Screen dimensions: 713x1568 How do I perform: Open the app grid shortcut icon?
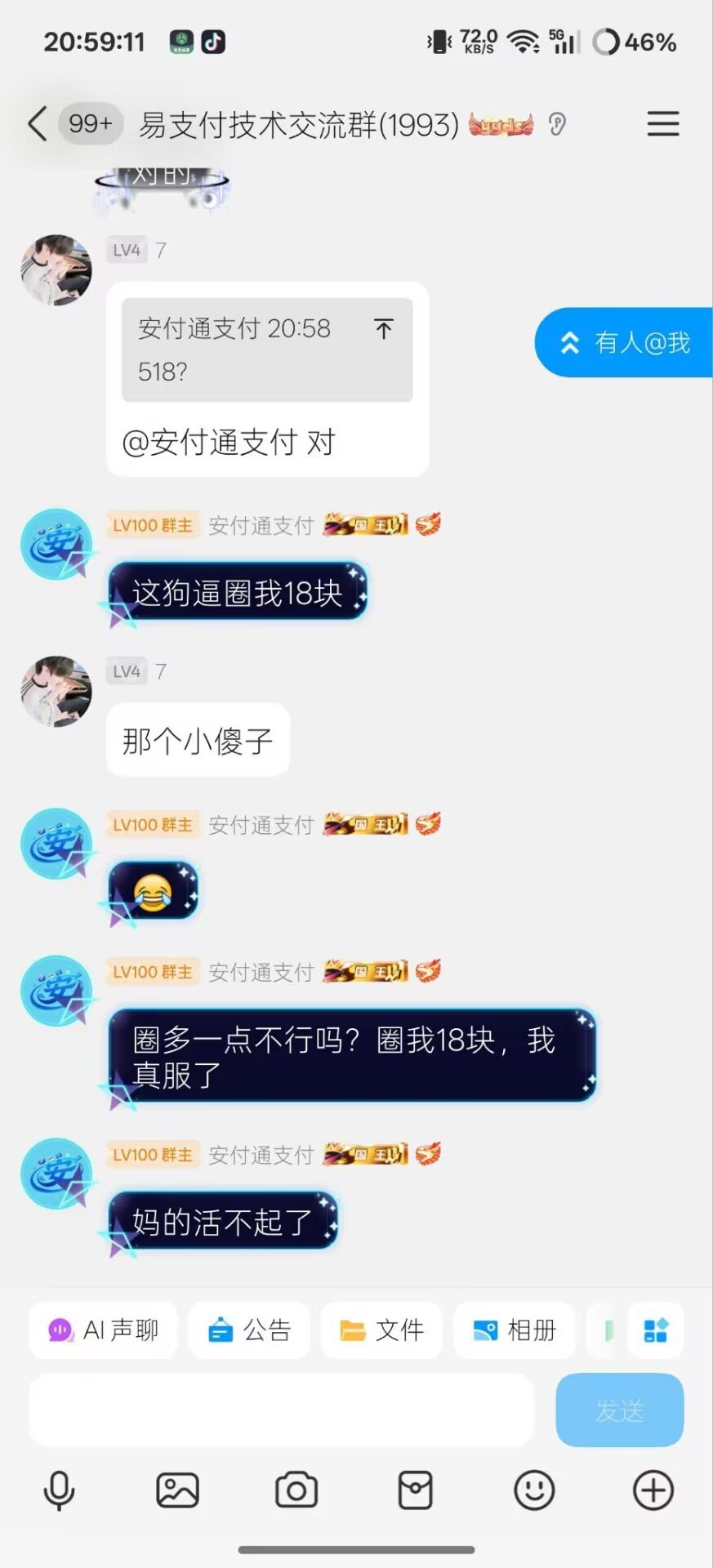[656, 1330]
